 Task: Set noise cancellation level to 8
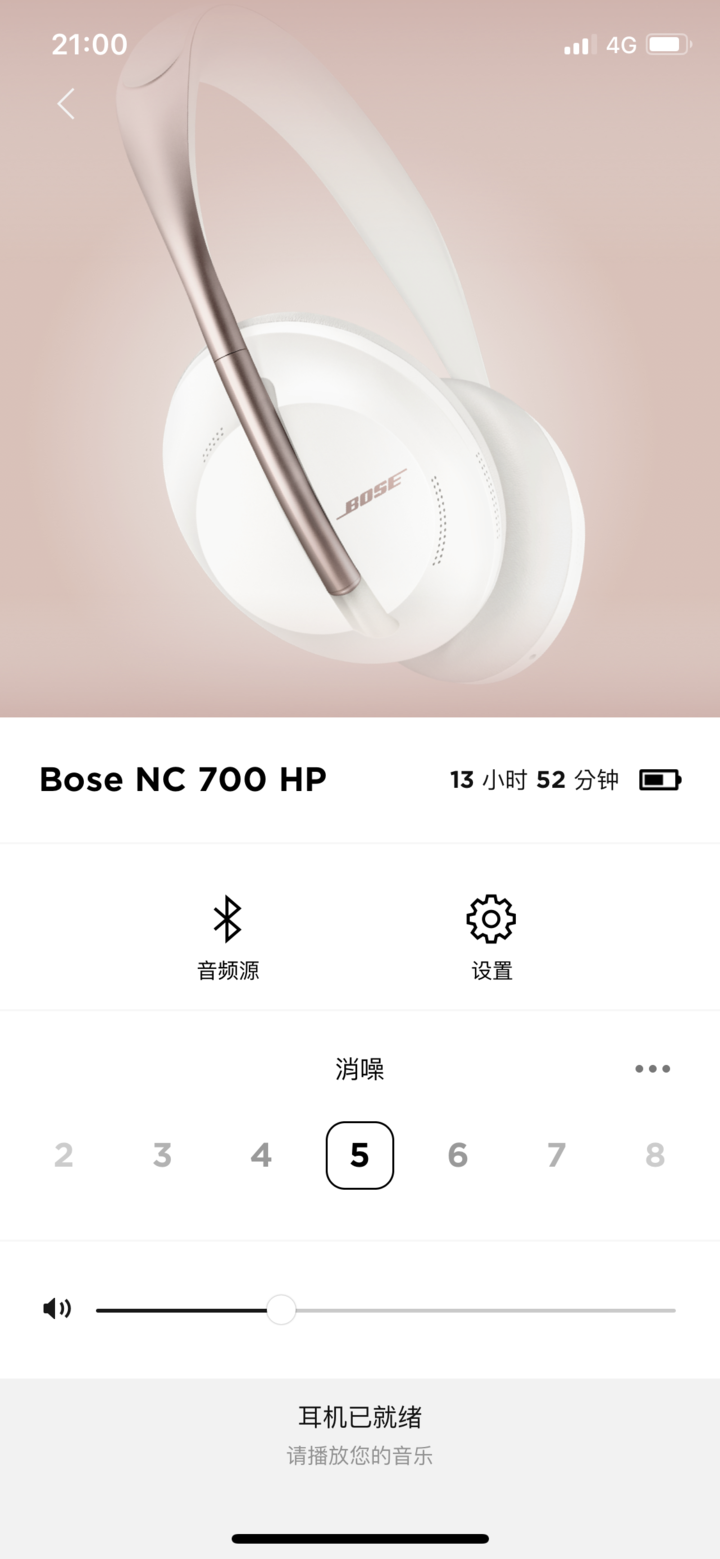click(654, 1155)
